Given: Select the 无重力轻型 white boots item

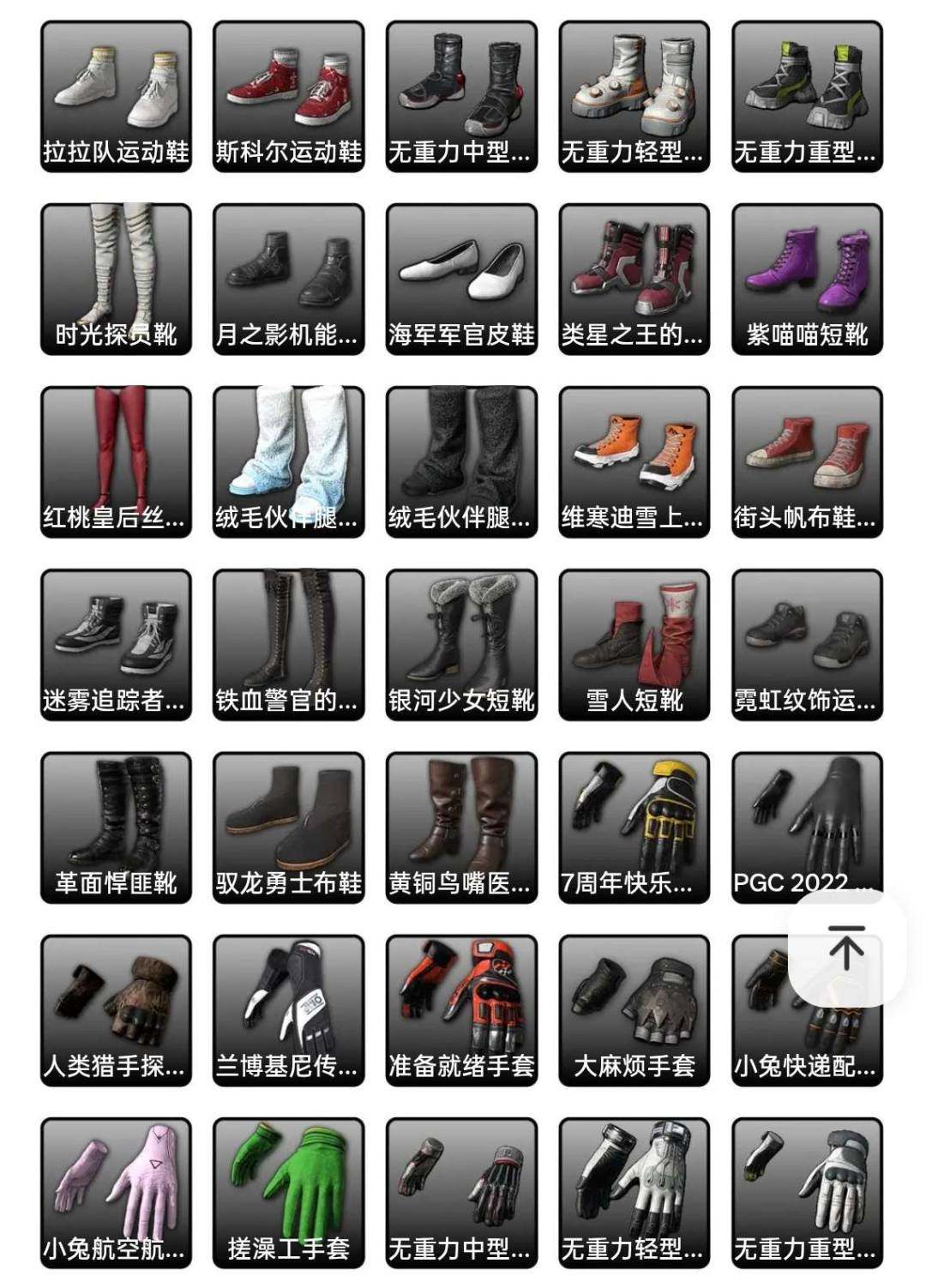Looking at the screenshot, I should tap(634, 92).
